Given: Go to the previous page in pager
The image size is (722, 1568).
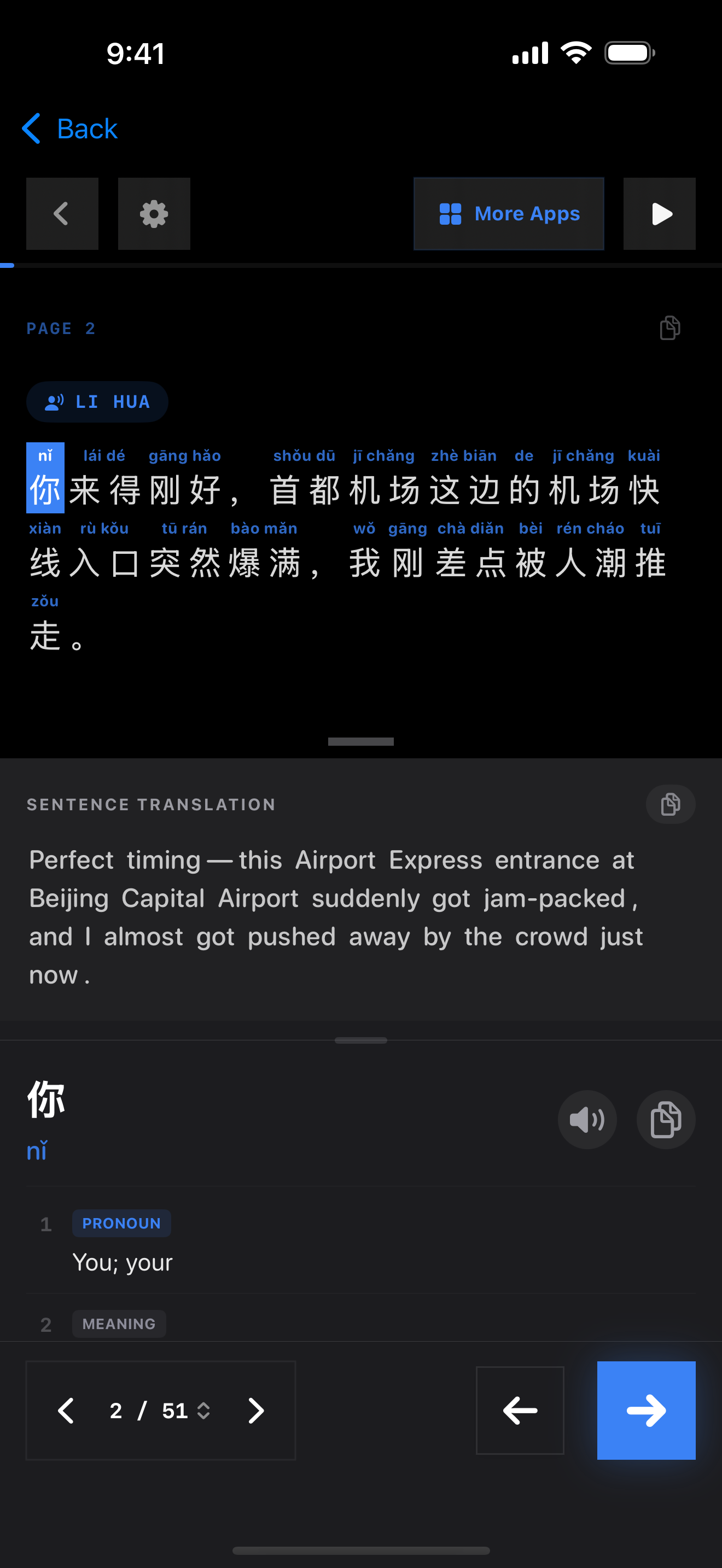Looking at the screenshot, I should point(66,1411).
